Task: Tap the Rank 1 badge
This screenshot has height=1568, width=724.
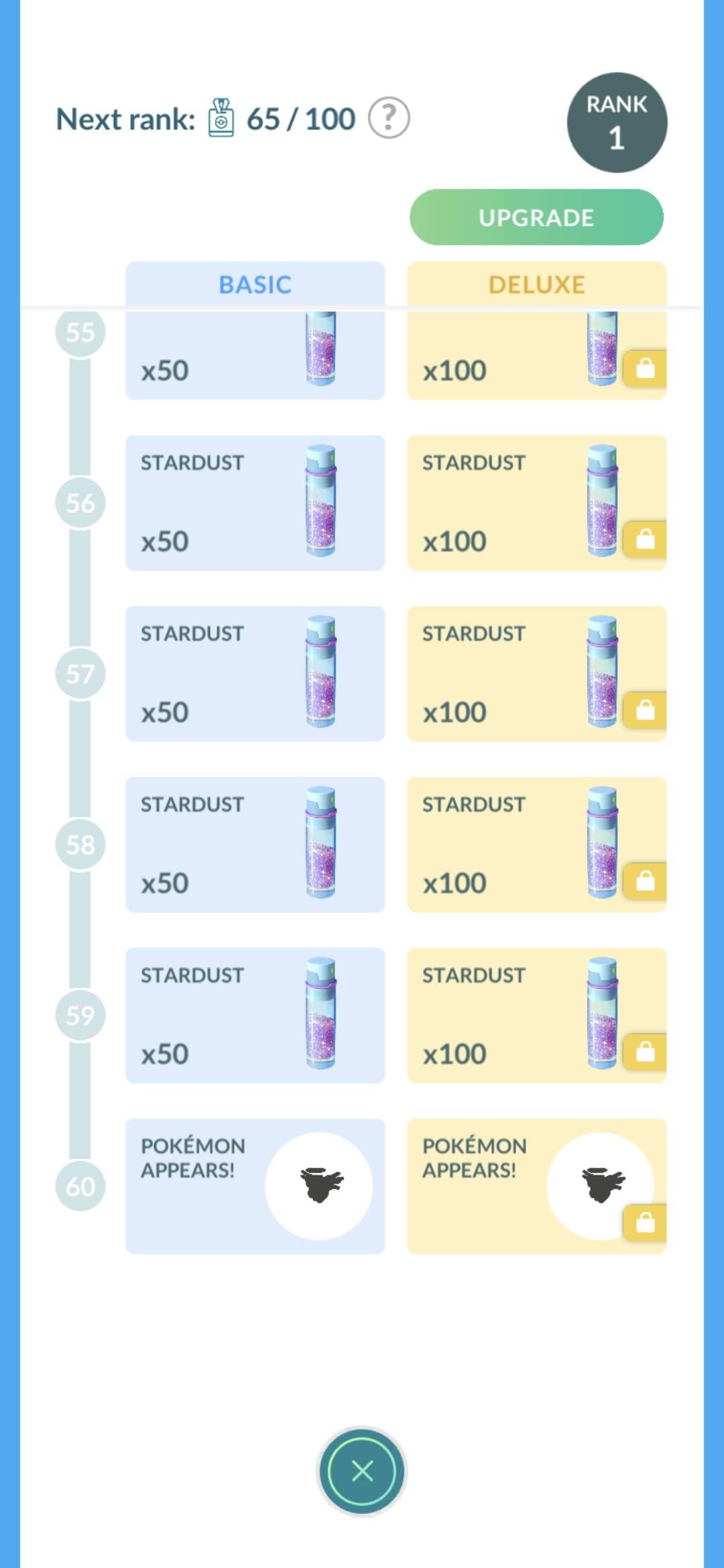Action: point(617,123)
